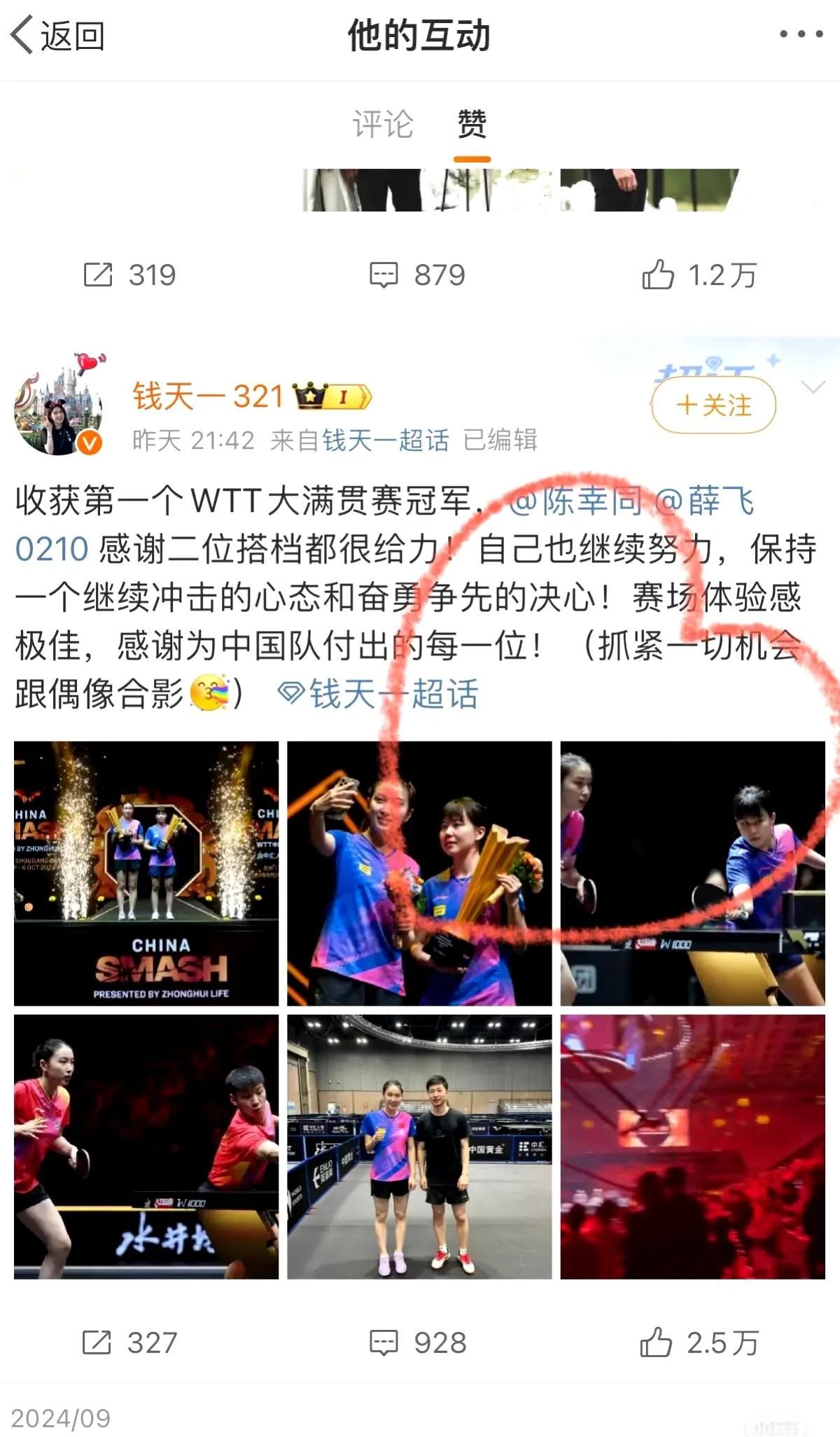The image size is (840, 1437).
Task: Open 来自钱天一超话 source link
Action: coord(385,440)
